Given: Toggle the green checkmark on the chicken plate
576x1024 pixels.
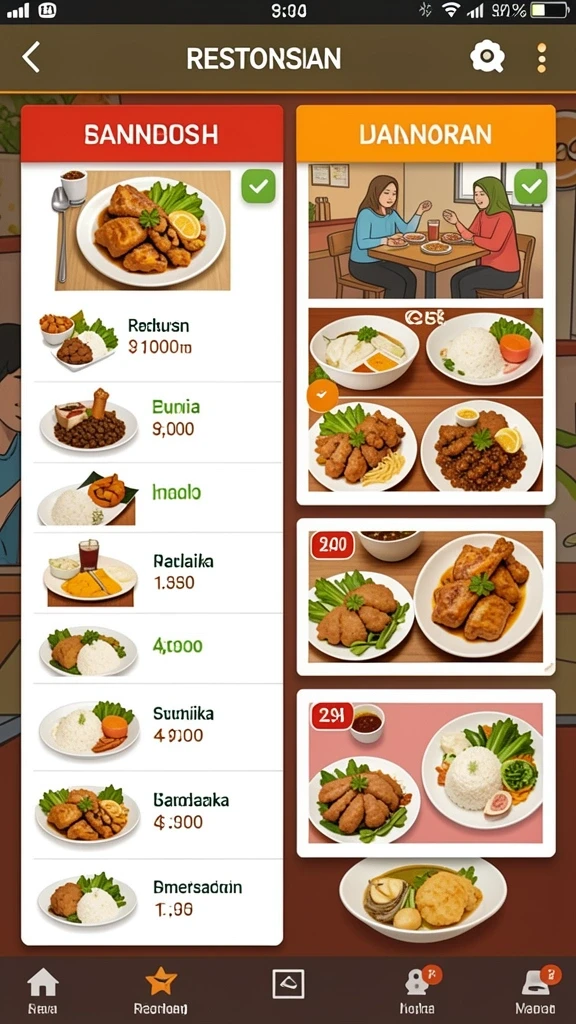Looking at the screenshot, I should tap(258, 186).
